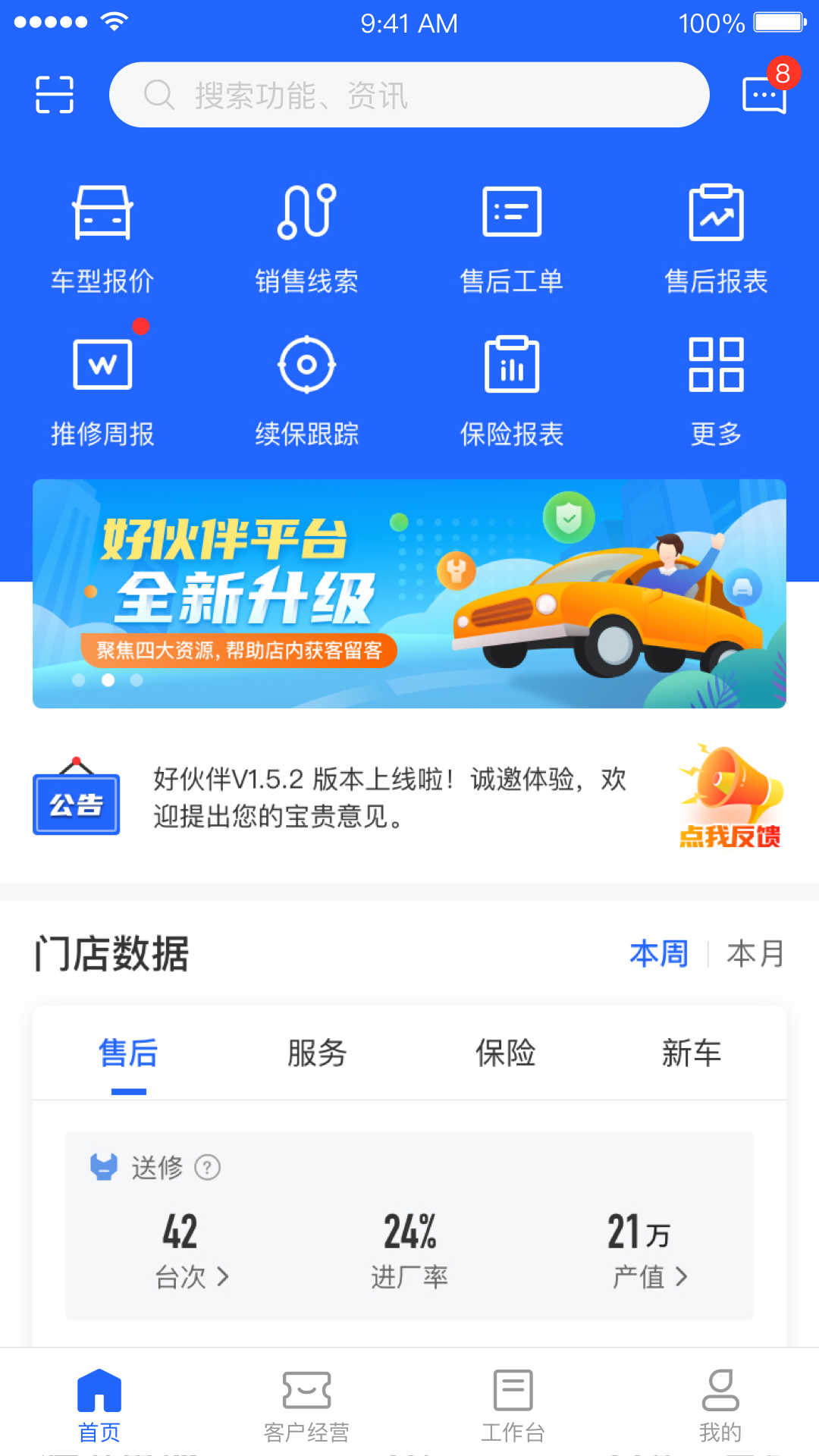Open 车型报价 (vehicle quotation) feature
The height and width of the screenshot is (1456, 819).
click(102, 235)
